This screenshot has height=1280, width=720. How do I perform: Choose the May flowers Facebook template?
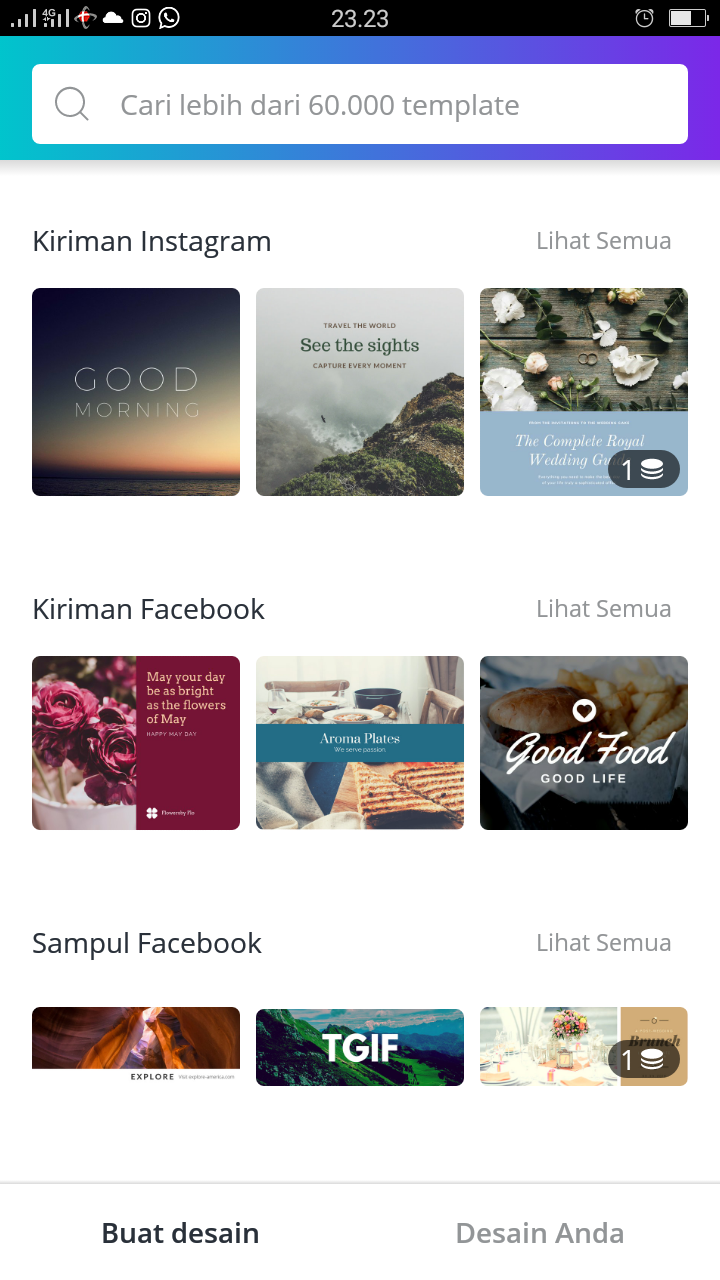coord(136,743)
